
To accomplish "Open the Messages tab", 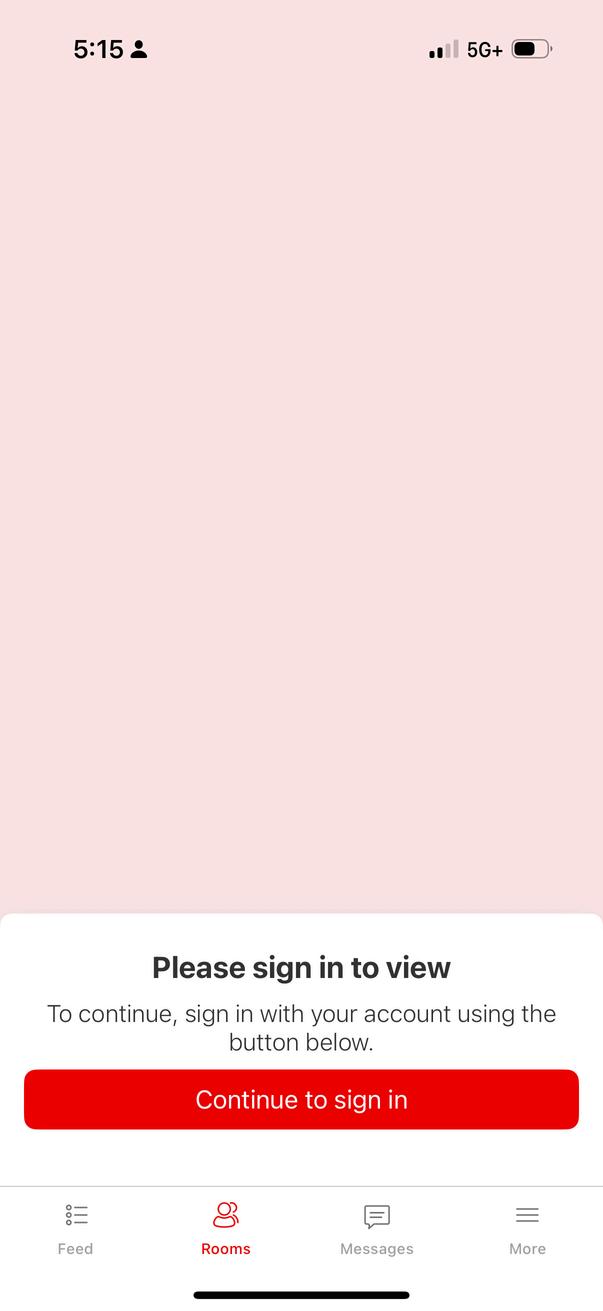I will 376,1229.
